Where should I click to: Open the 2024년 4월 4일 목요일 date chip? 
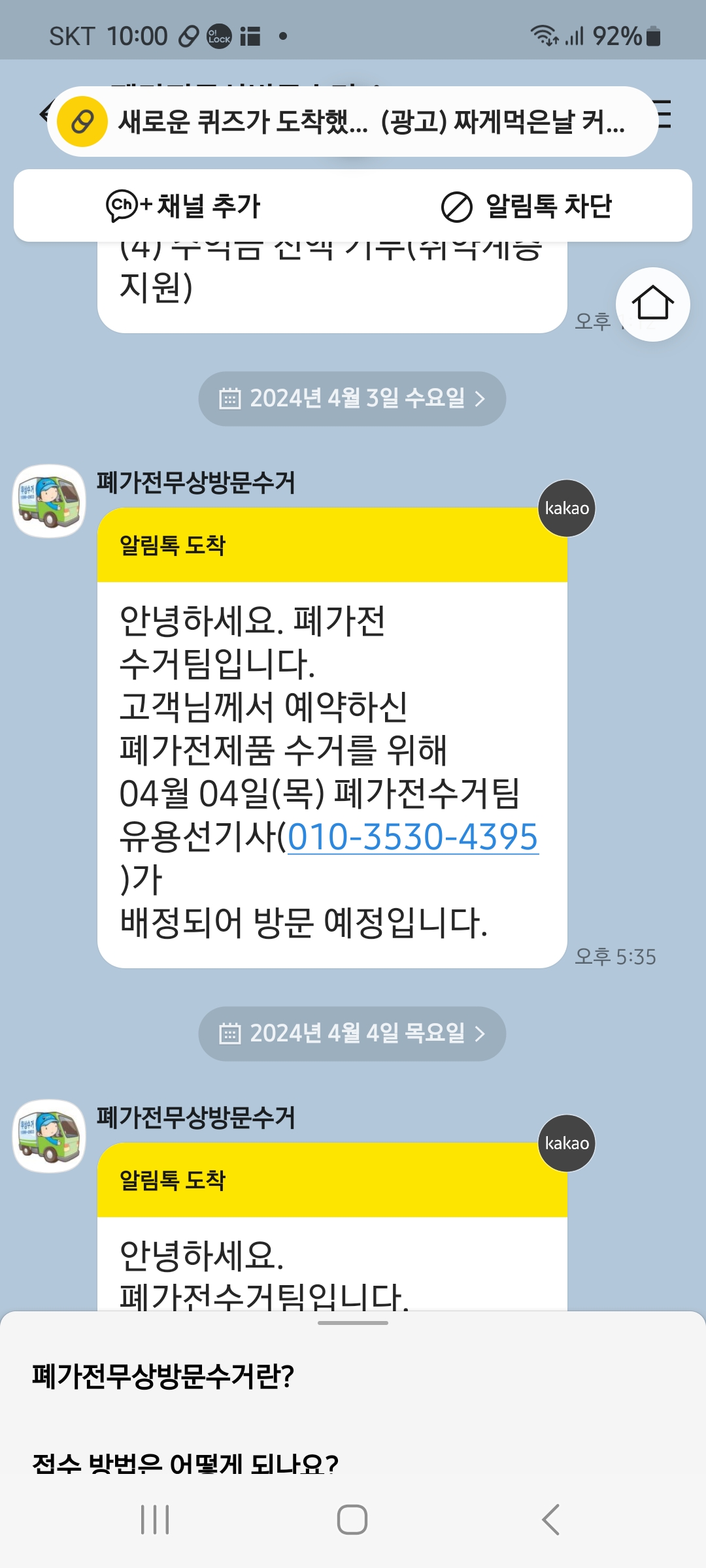352,1034
